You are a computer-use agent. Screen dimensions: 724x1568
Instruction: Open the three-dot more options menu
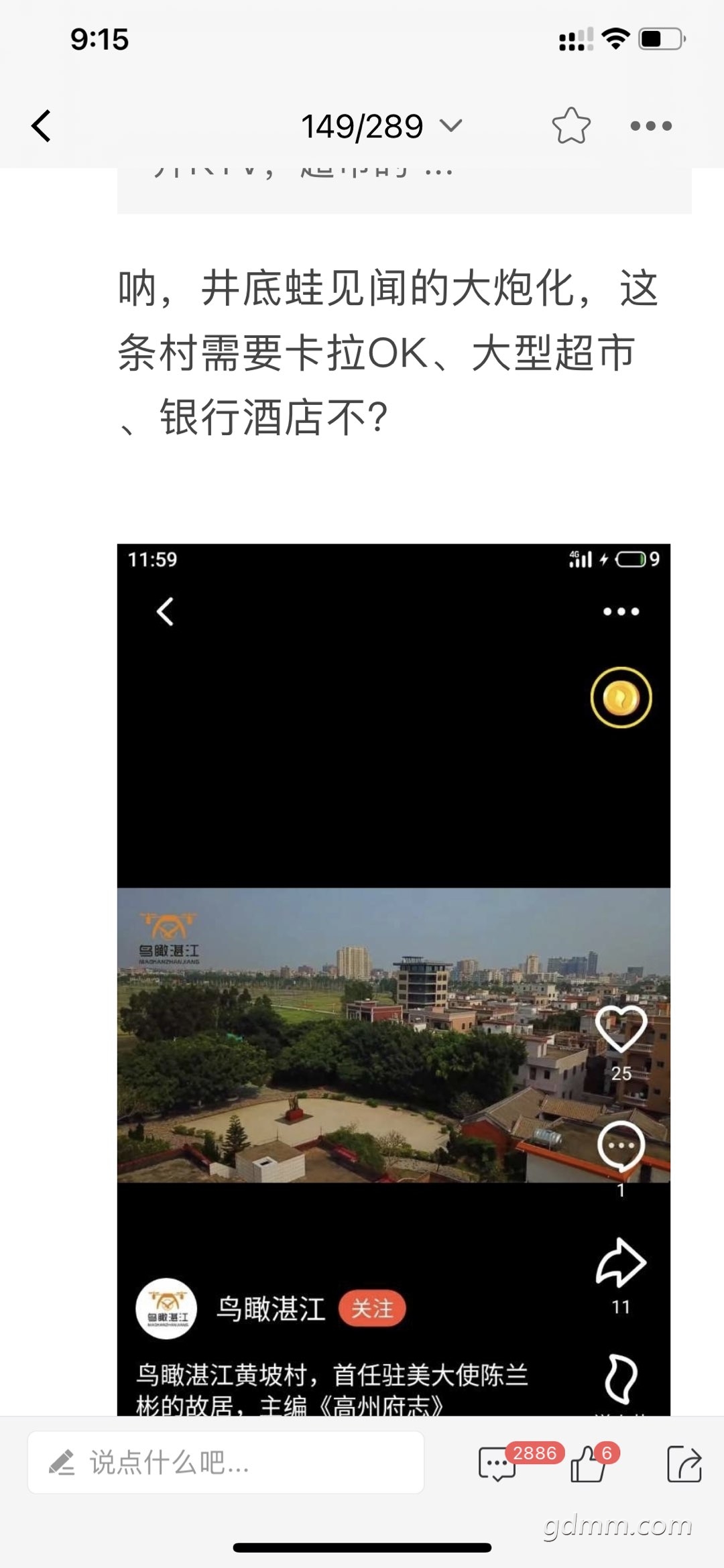(650, 126)
